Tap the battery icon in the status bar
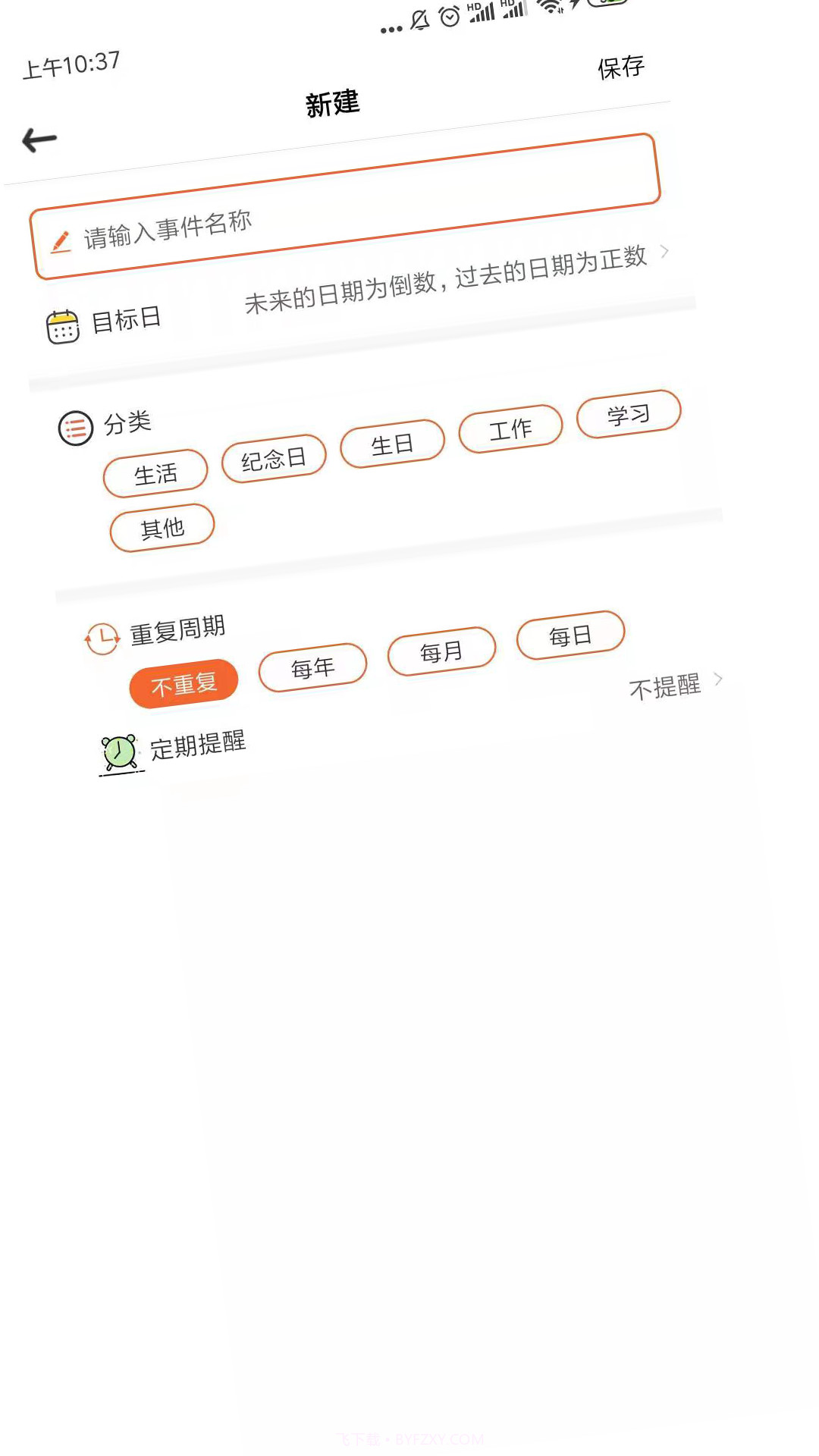The width and height of the screenshot is (819, 1456). 607,6
